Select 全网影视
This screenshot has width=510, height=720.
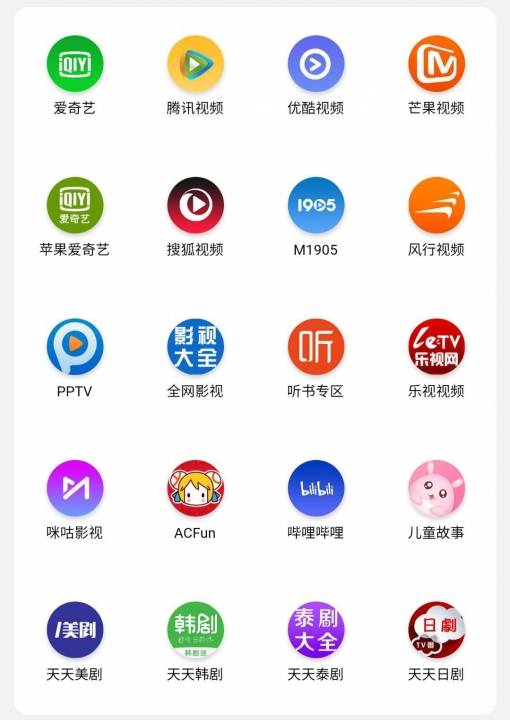196,347
